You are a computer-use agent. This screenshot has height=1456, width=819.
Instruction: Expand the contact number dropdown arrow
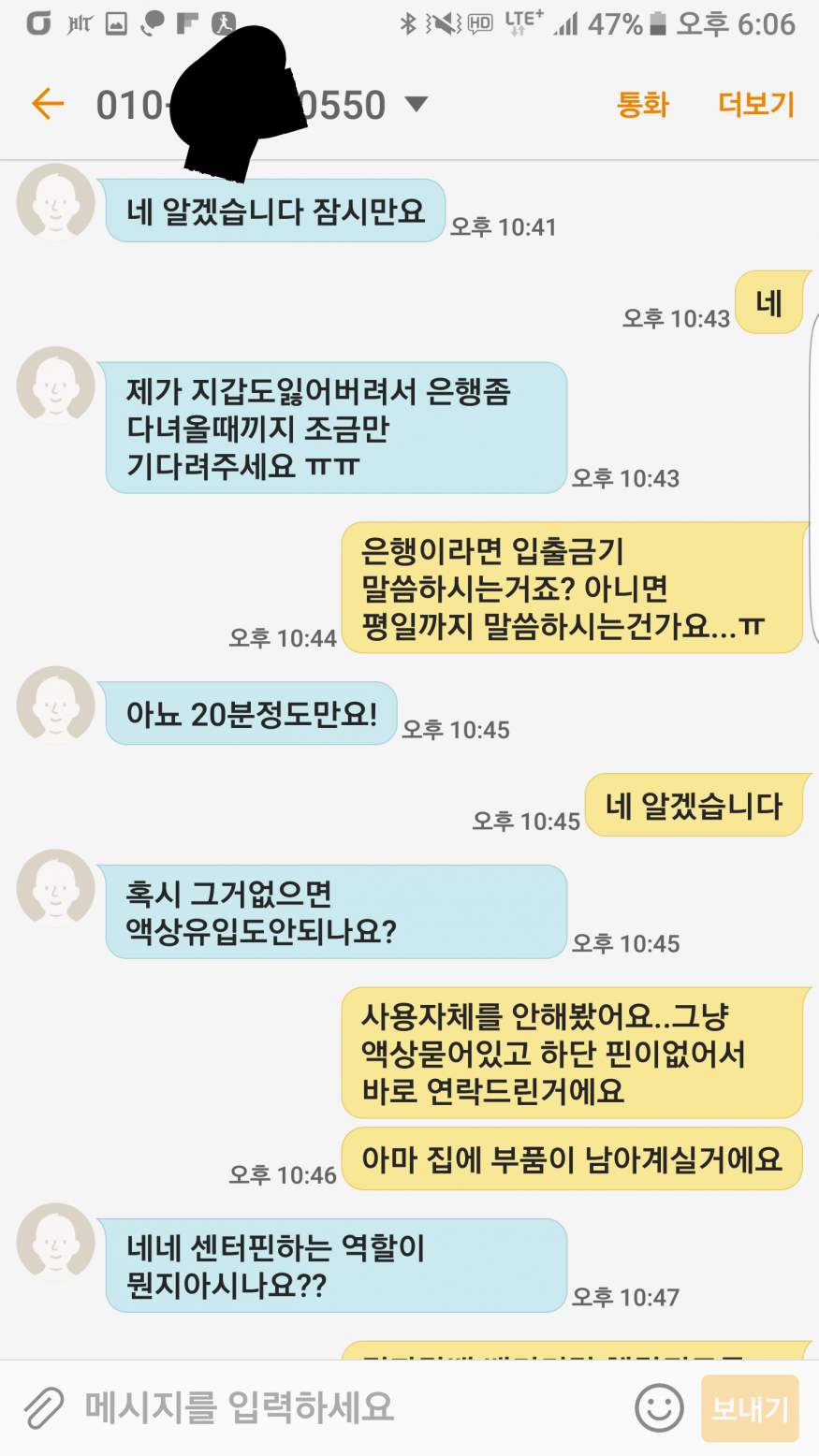416,104
